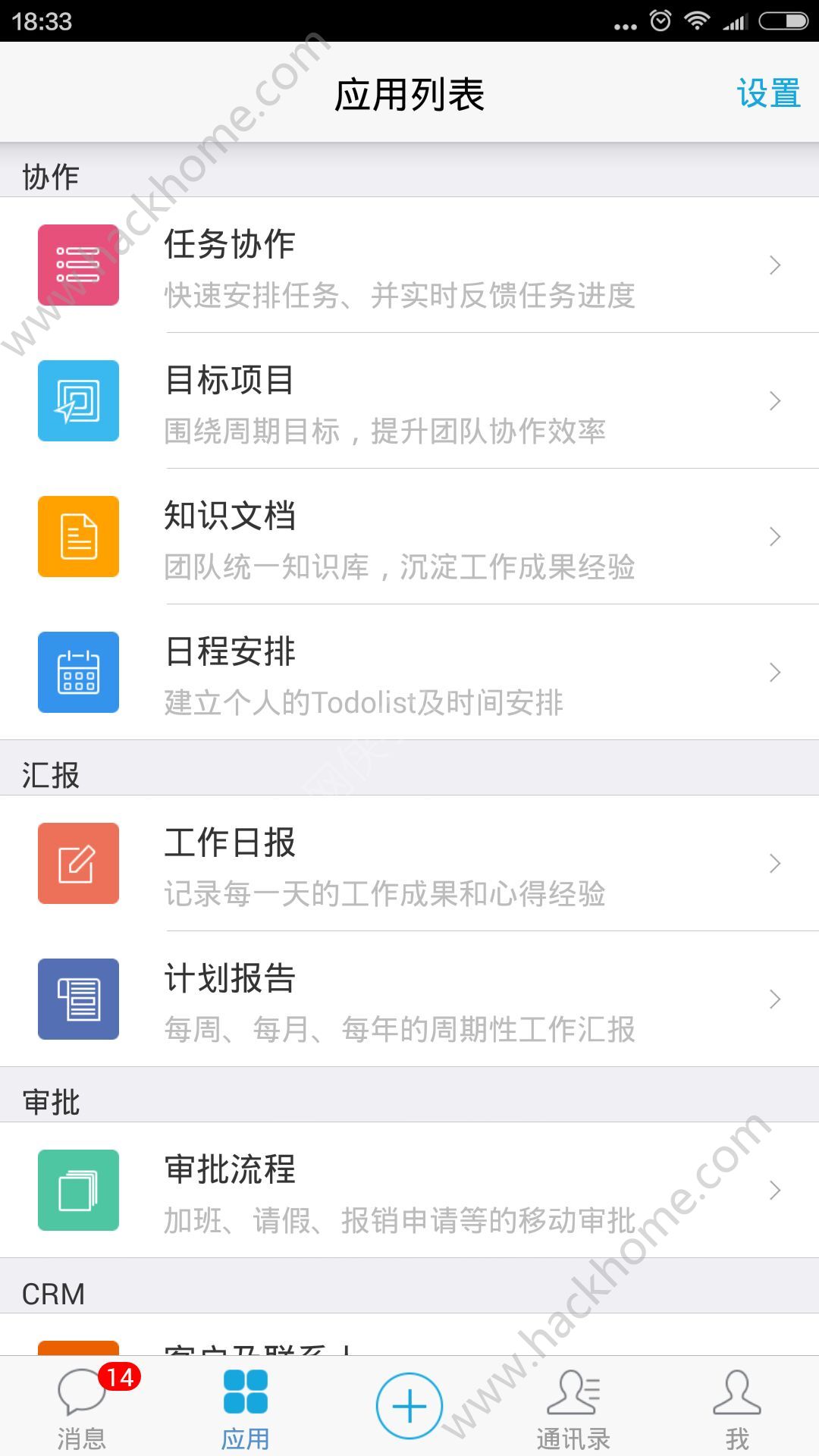Viewport: 819px width, 1456px height.
Task: Open 知识文档 knowledge documents
Action: point(409,537)
